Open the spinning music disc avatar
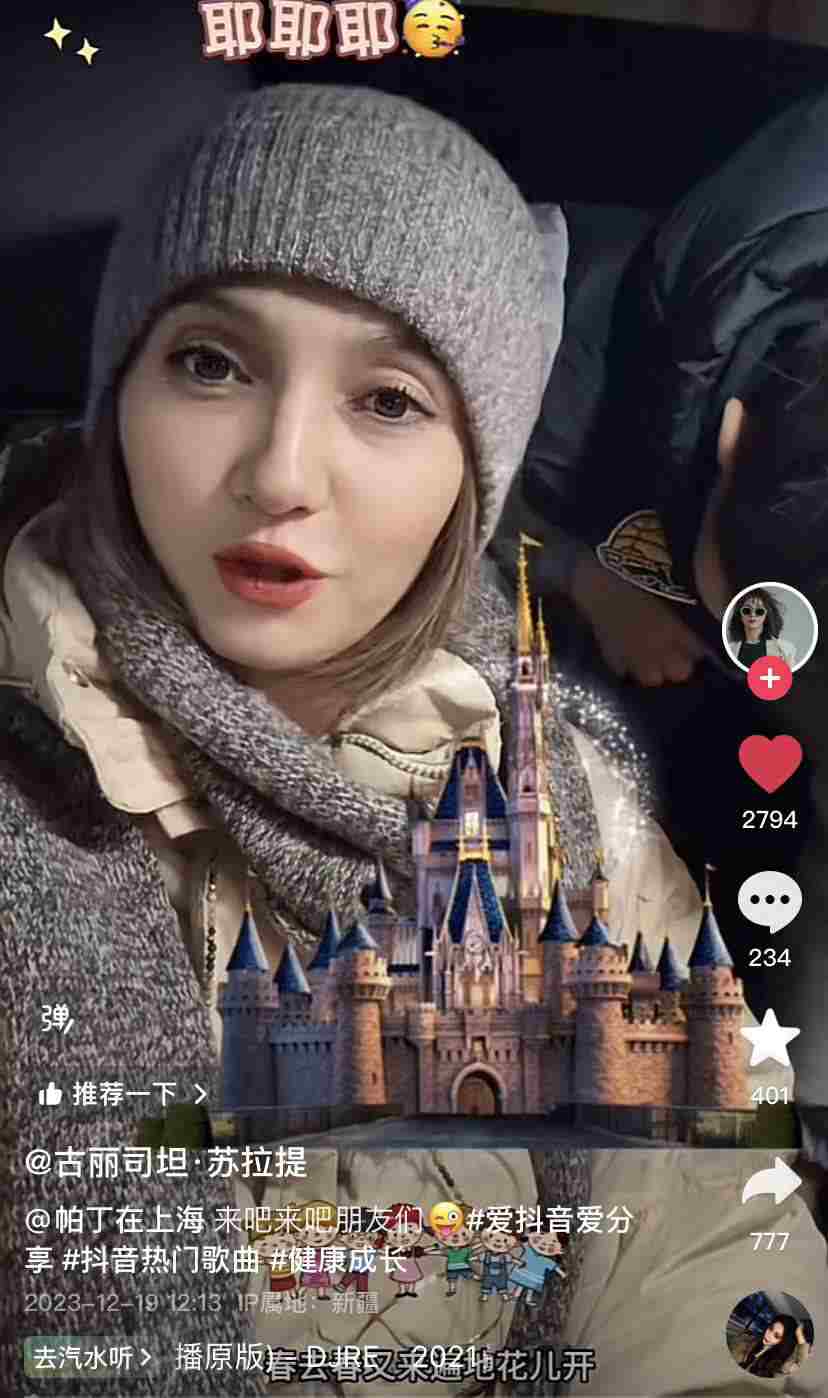 769,1334
